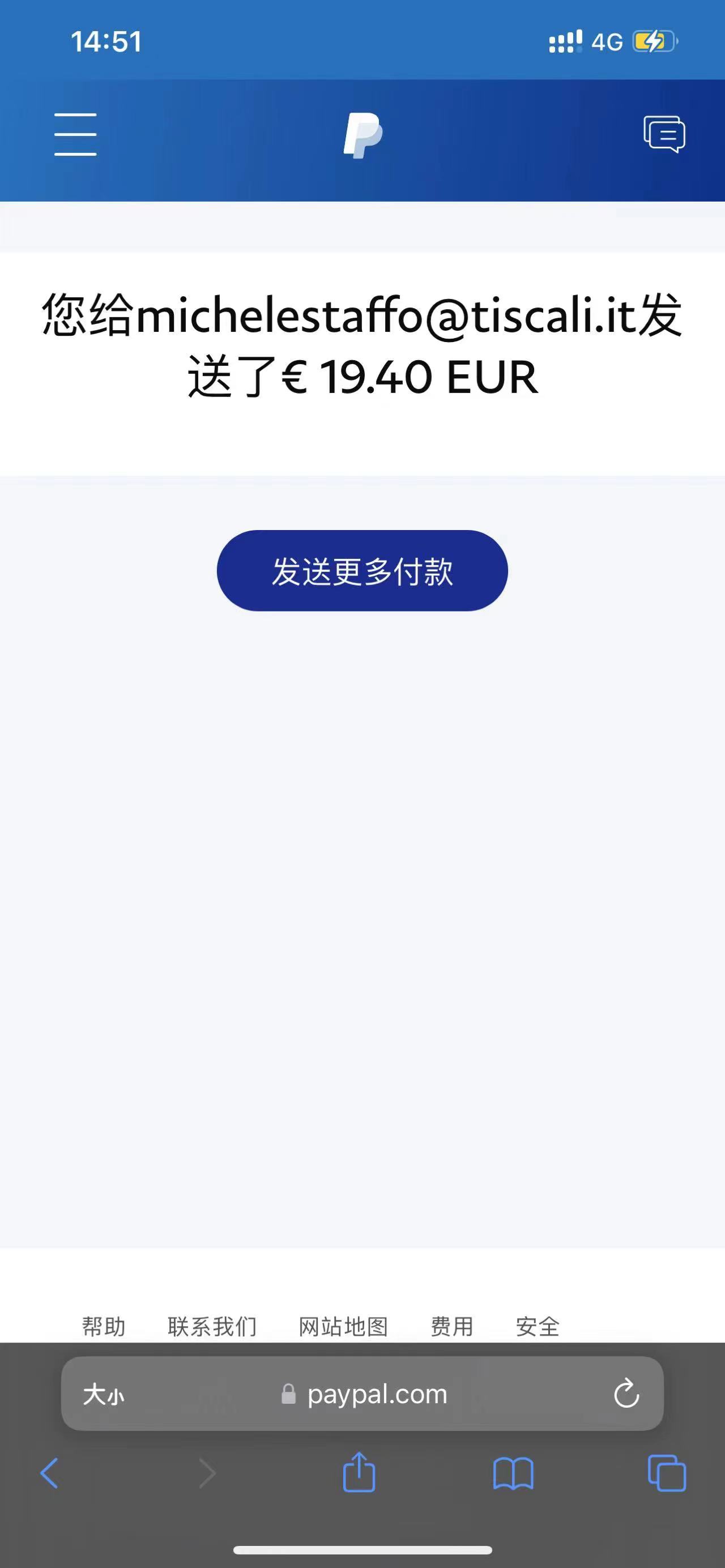The height and width of the screenshot is (1568, 725).
Task: Open the 帮助 footer link
Action: 104,1326
